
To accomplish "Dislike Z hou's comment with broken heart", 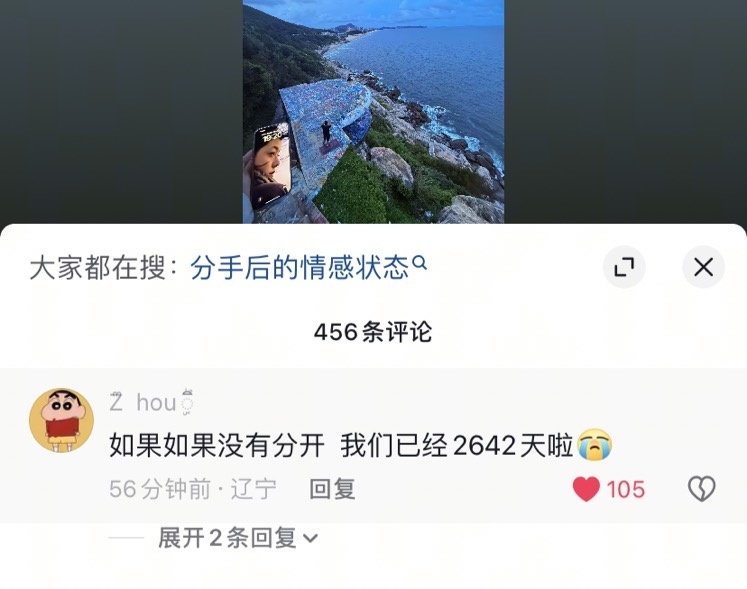I will coord(701,489).
